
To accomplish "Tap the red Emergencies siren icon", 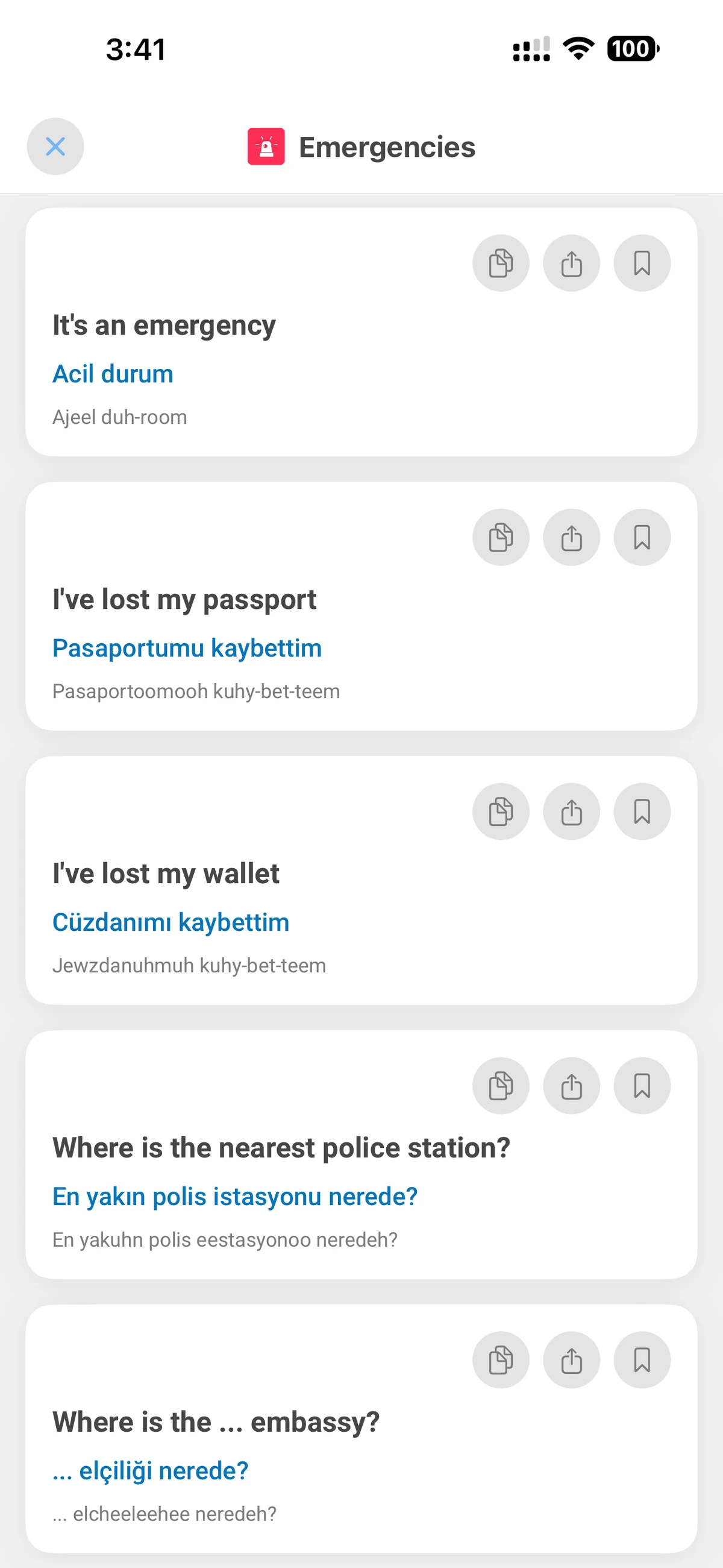I will click(266, 146).
